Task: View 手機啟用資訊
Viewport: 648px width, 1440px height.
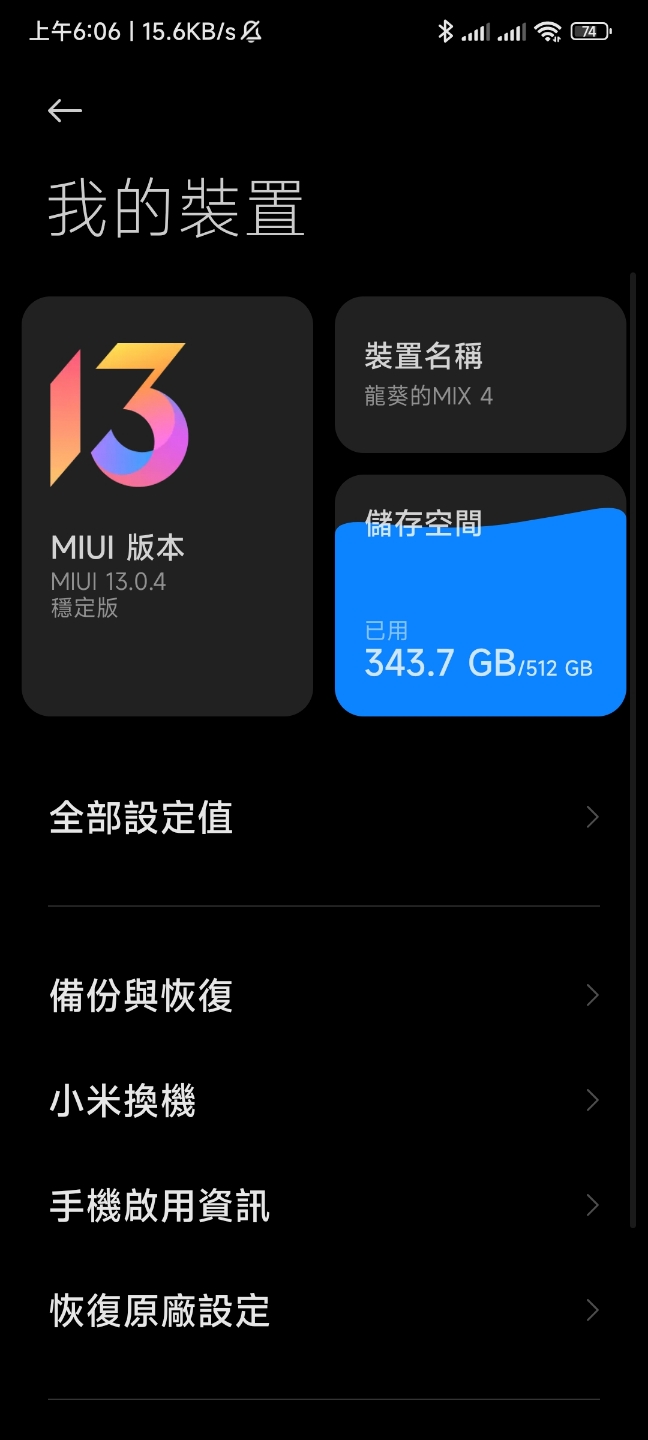Action: (324, 1206)
